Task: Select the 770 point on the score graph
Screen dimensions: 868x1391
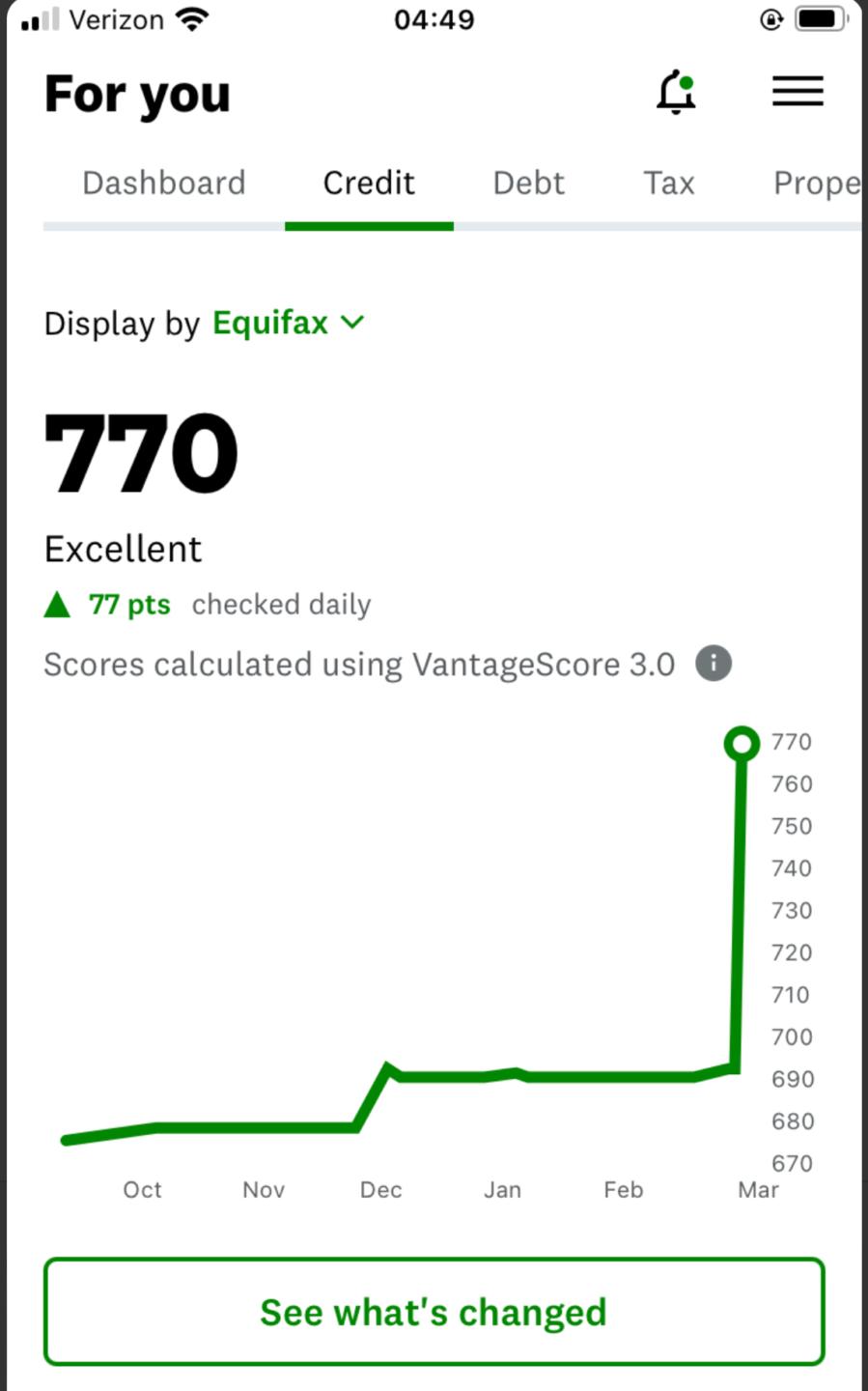Action: coord(742,743)
